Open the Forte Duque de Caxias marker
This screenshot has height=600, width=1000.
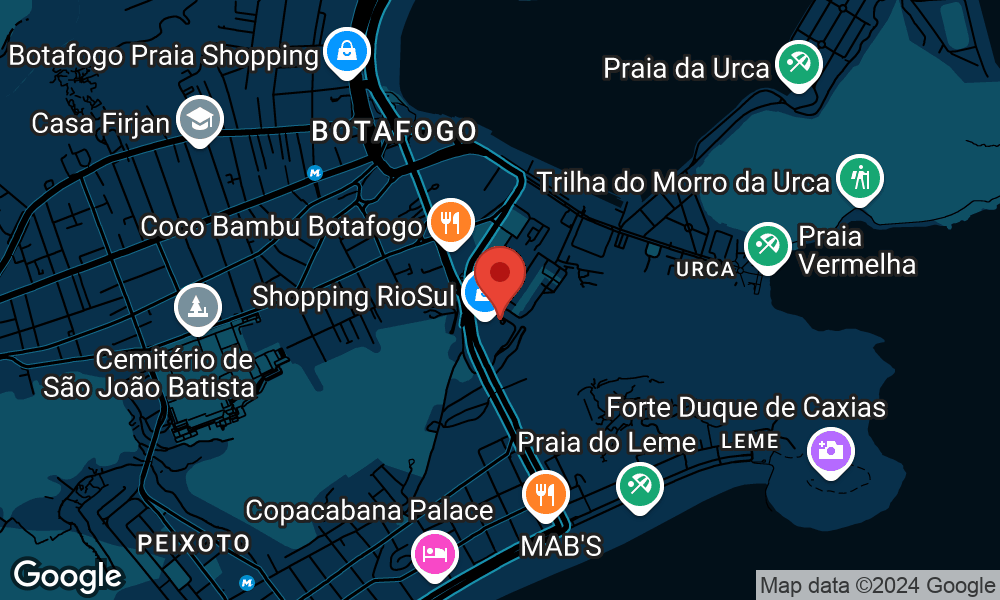coord(830,451)
